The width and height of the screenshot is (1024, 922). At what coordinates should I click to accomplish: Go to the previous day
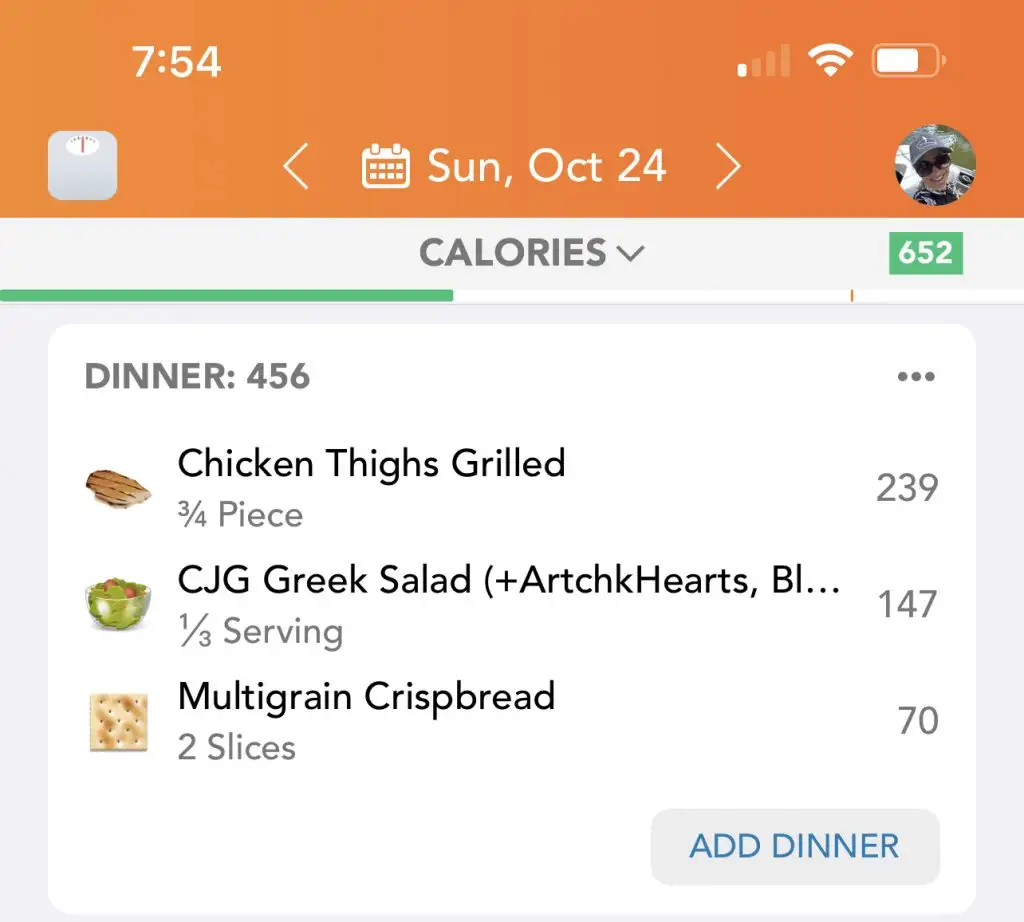(295, 167)
